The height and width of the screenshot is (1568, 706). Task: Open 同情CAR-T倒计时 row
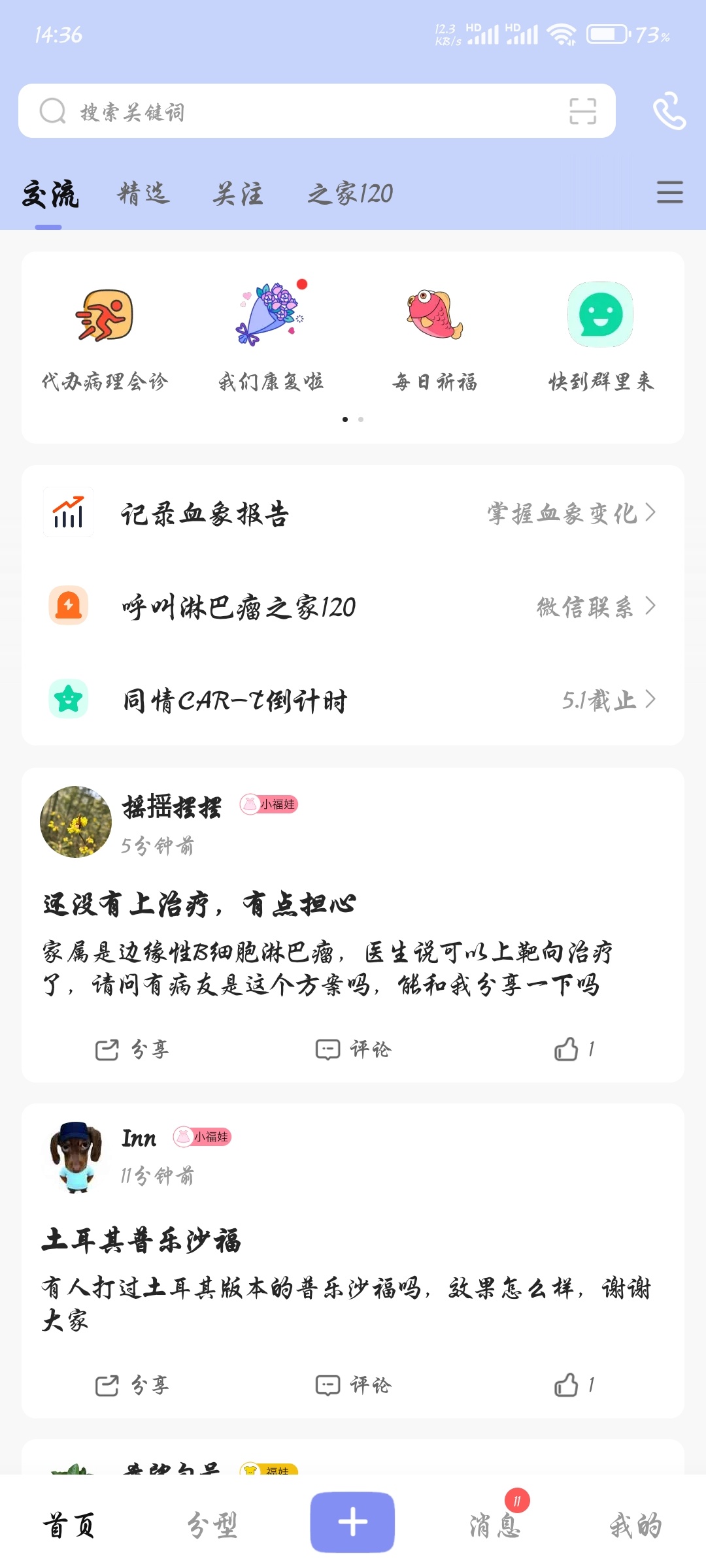[353, 700]
